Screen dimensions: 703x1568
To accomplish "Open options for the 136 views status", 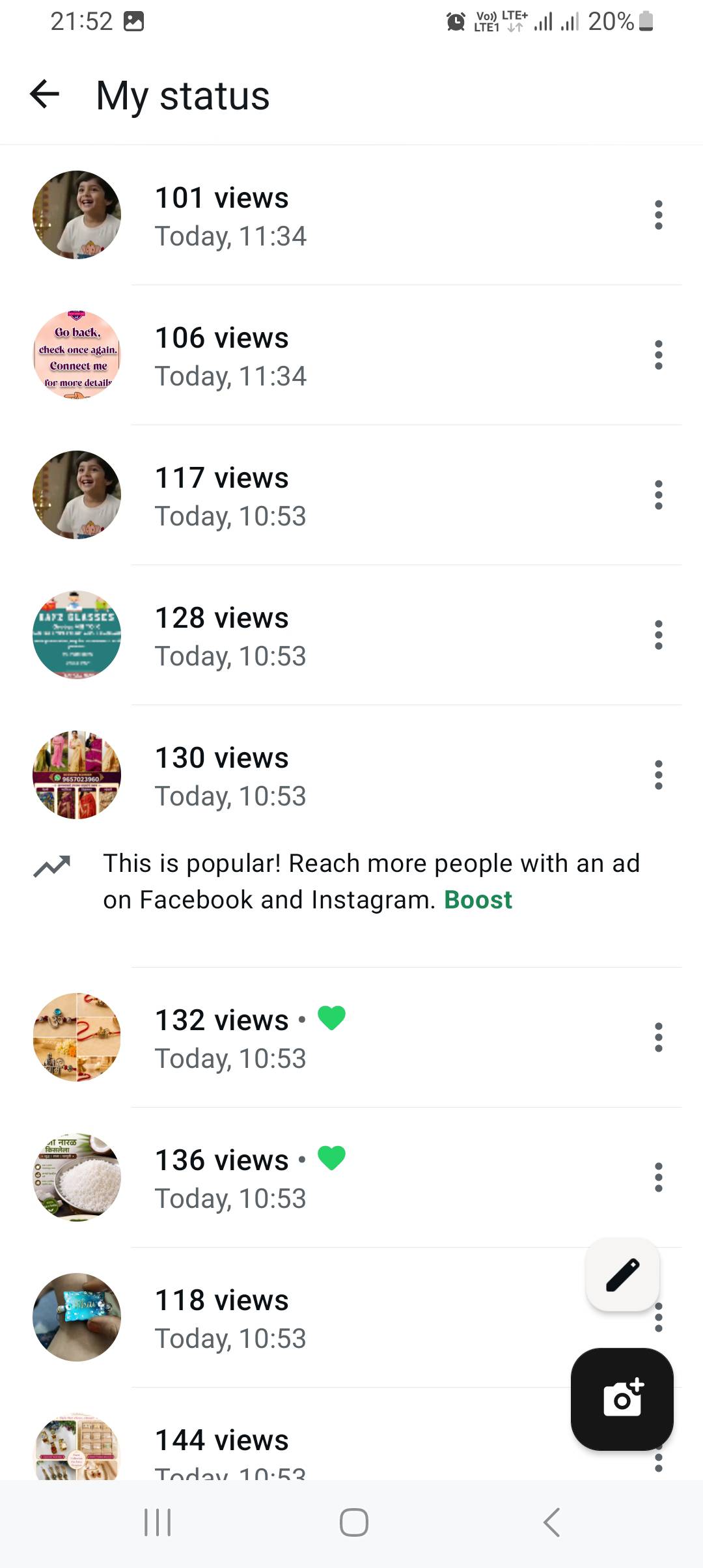I will click(658, 1177).
